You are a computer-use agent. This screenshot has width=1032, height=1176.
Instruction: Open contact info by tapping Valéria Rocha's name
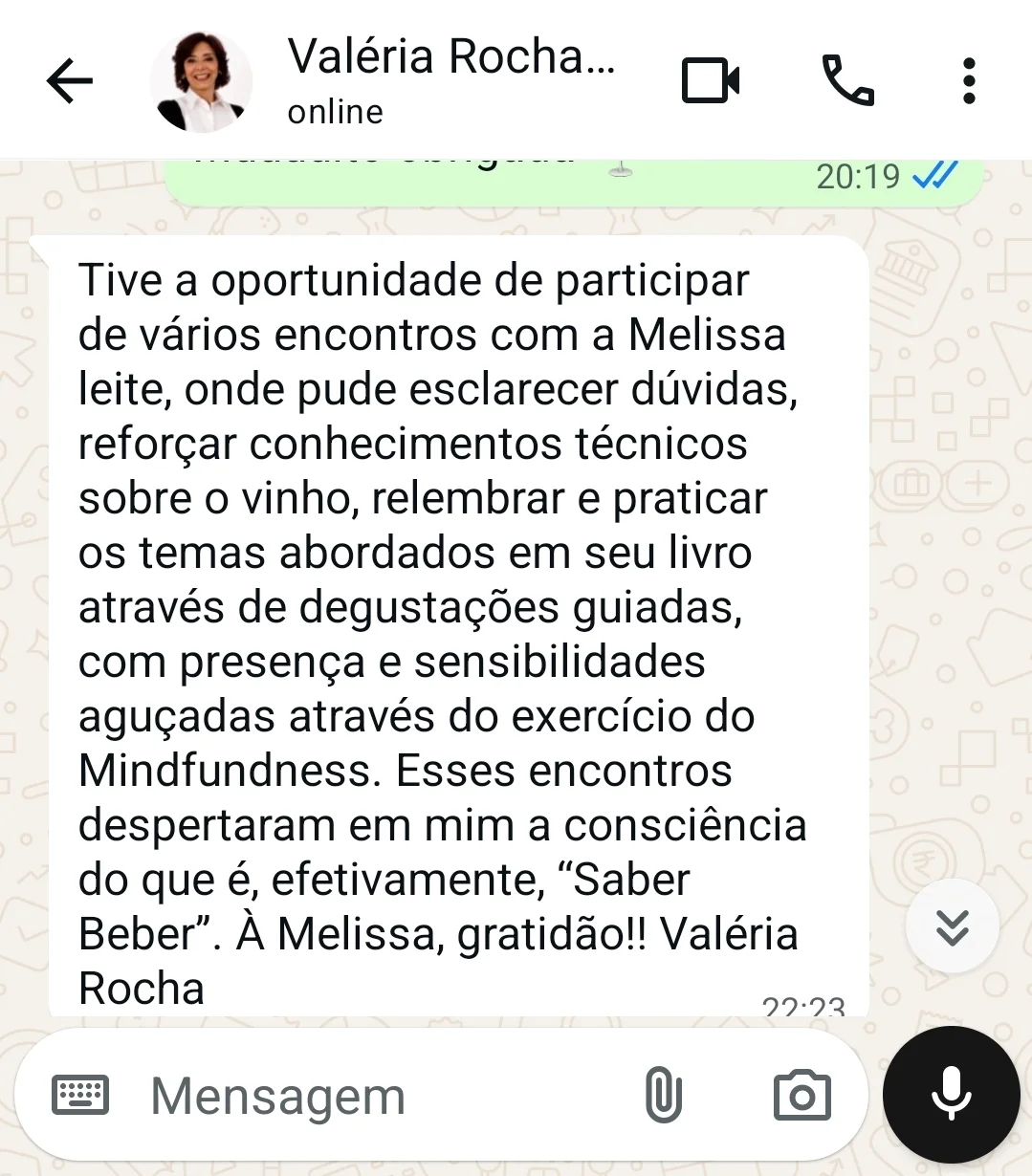point(450,57)
